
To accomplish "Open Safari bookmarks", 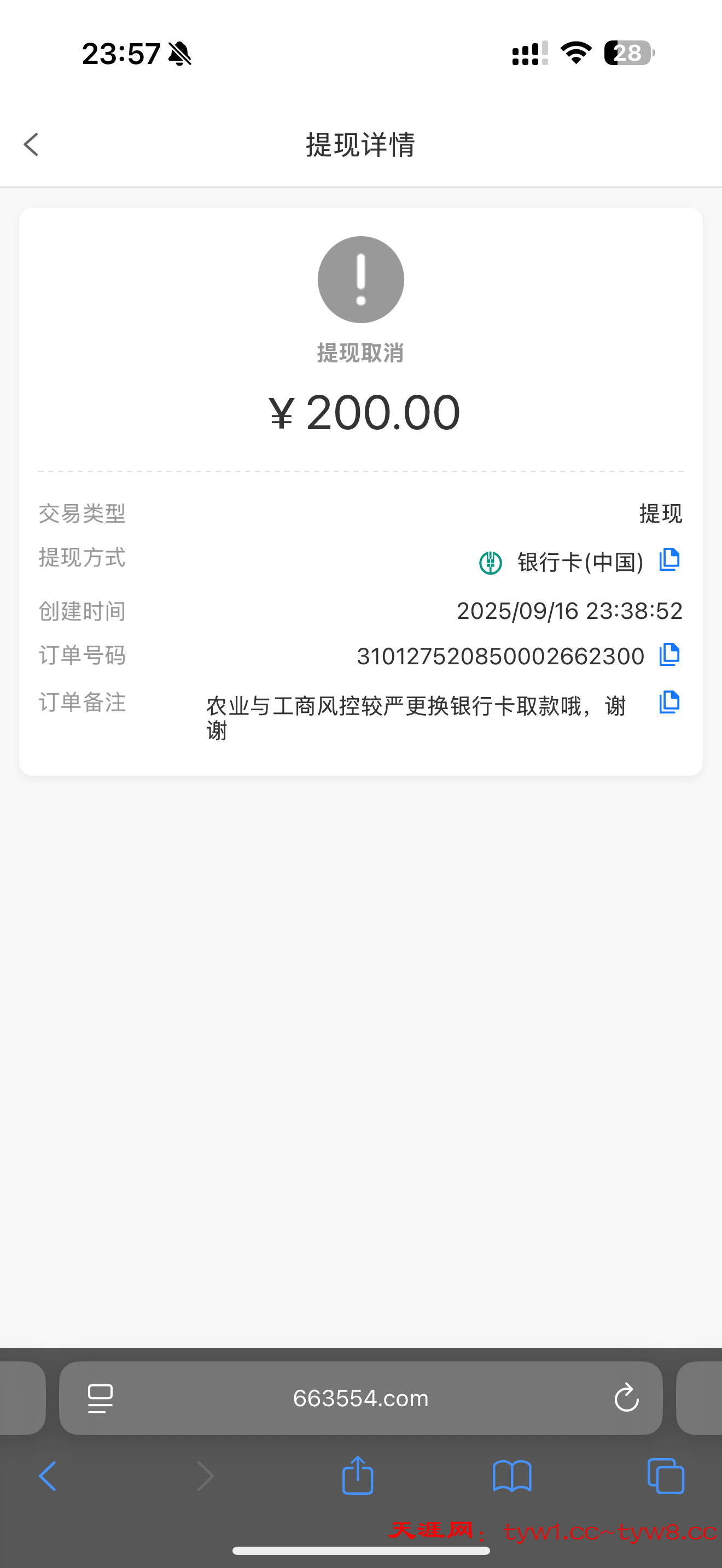I will point(512,1476).
